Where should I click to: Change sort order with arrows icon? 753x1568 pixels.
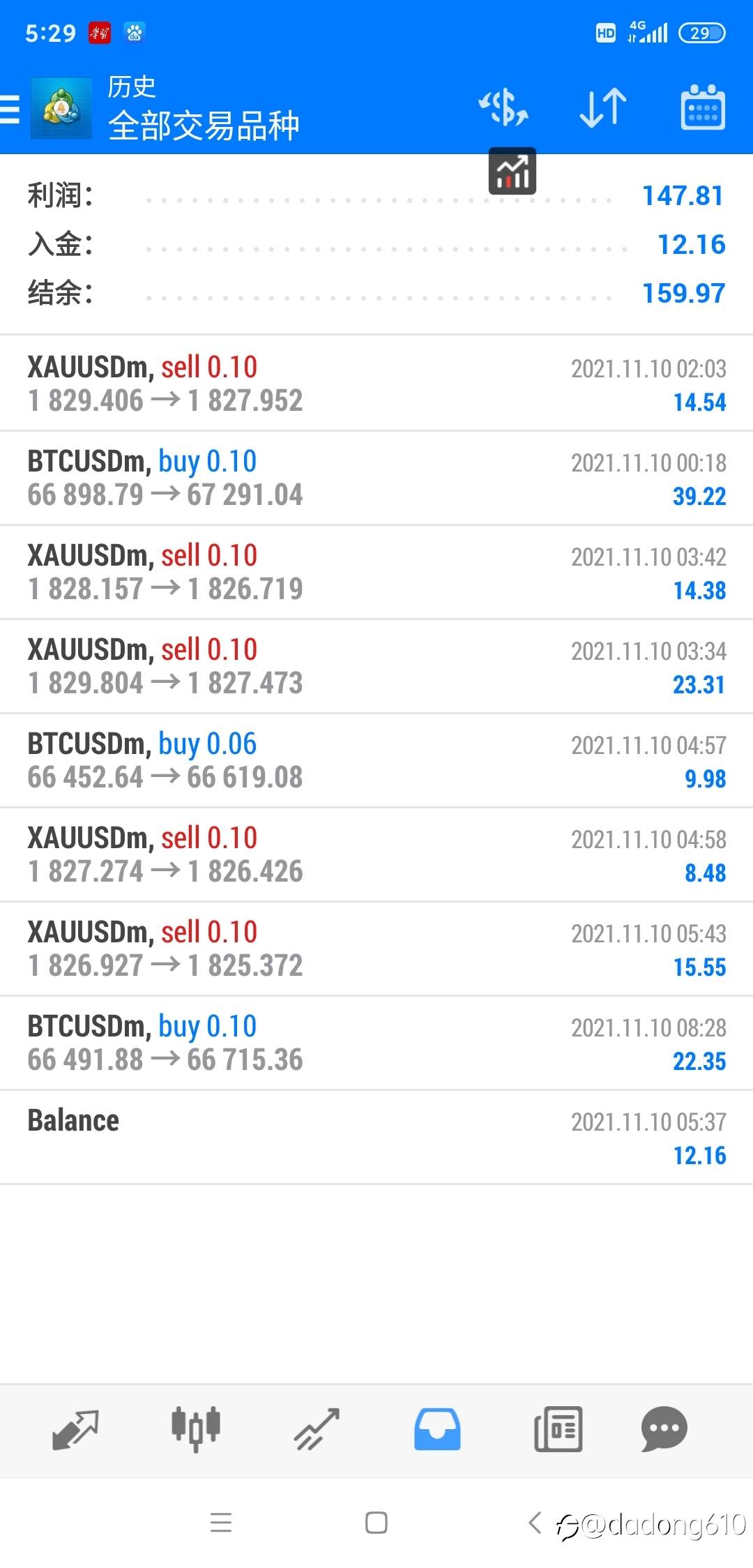point(603,107)
